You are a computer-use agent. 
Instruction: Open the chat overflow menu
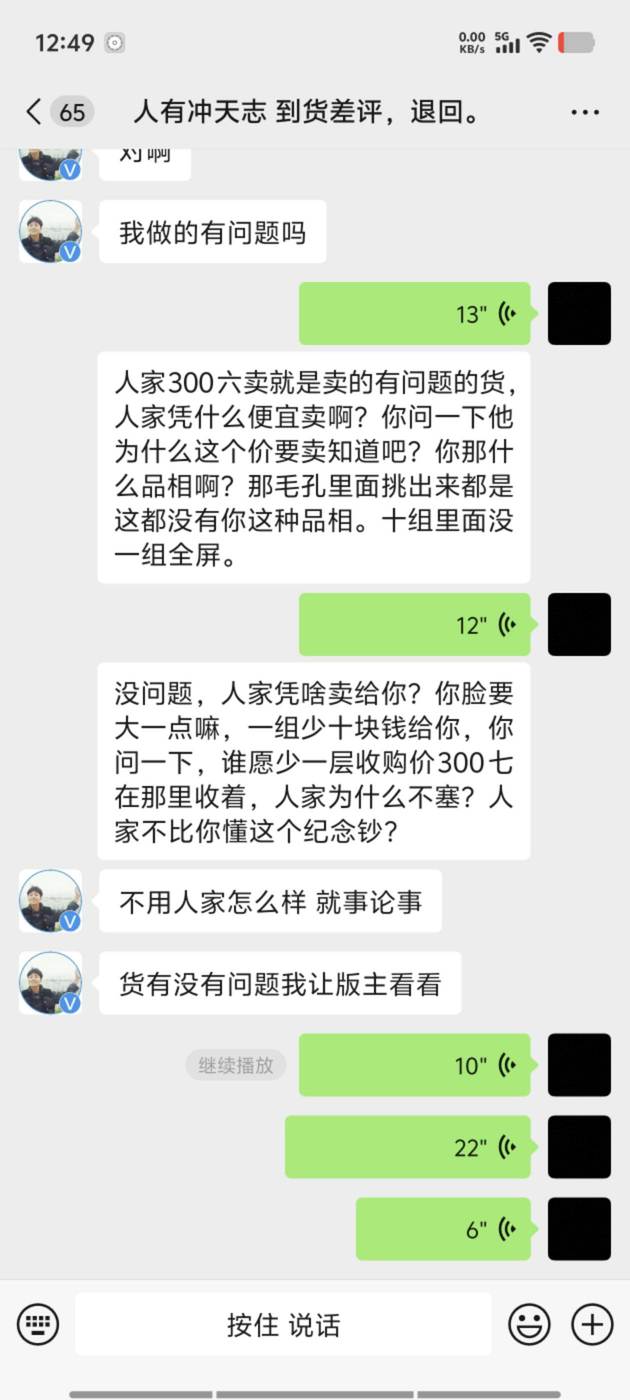(585, 112)
